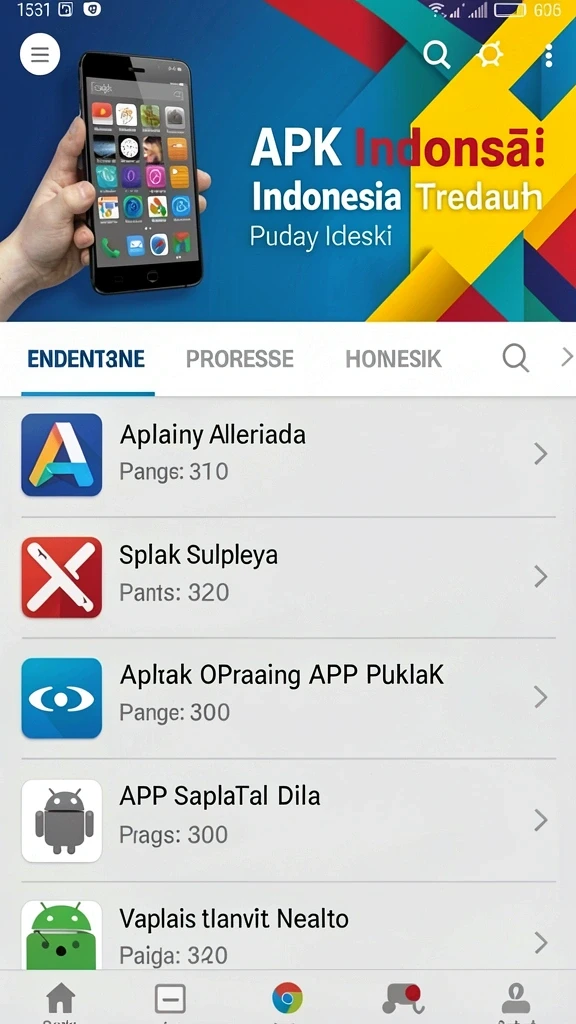Open the three-dot overflow menu
This screenshot has height=1024, width=576.
coord(549,56)
